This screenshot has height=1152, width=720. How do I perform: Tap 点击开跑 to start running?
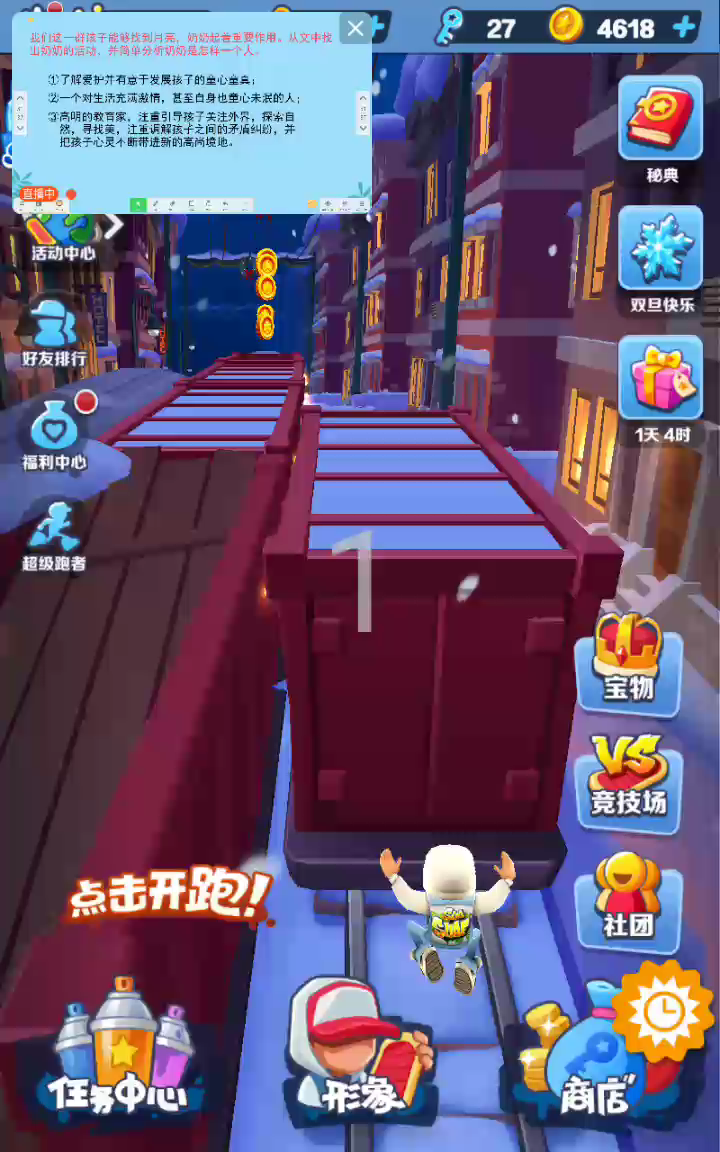(170, 893)
